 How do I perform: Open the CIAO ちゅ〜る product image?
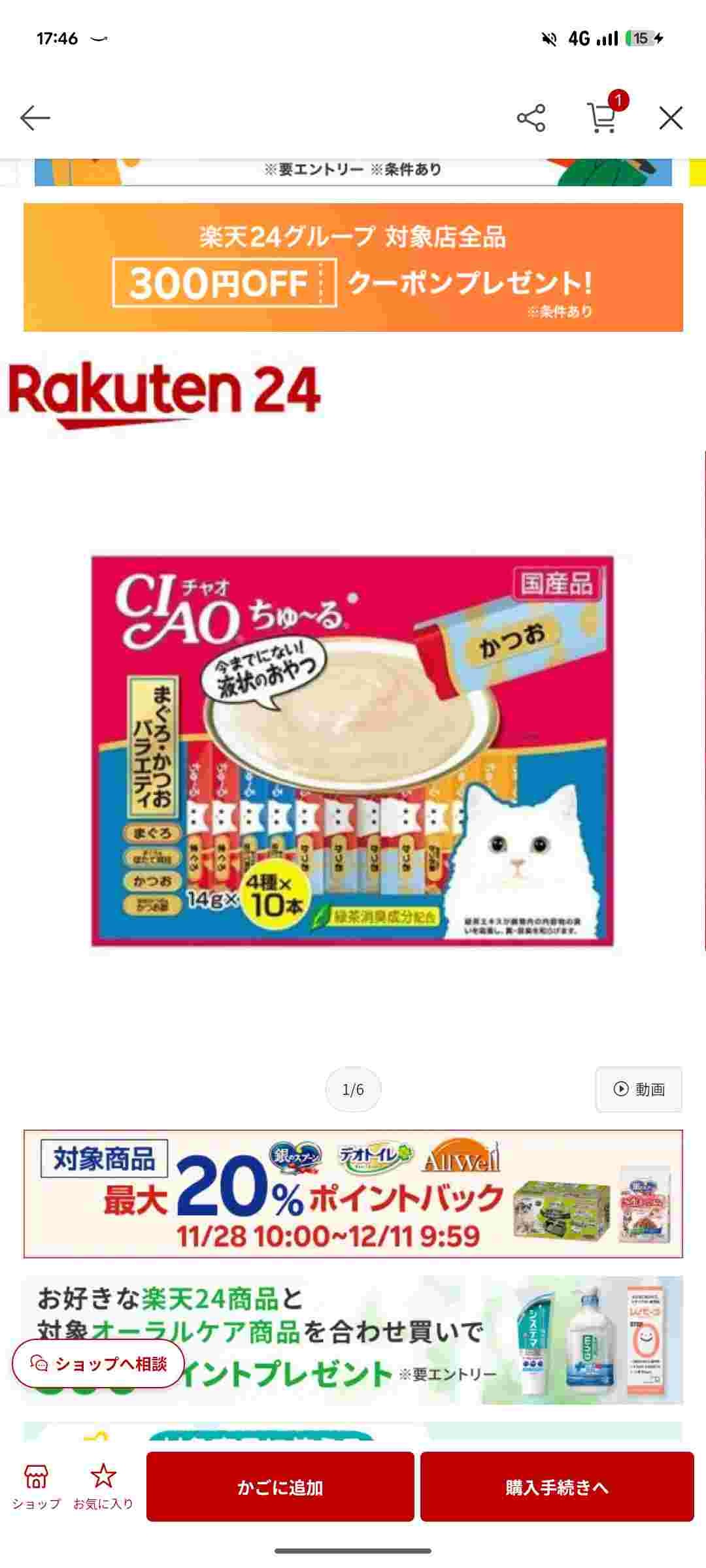(x=352, y=751)
